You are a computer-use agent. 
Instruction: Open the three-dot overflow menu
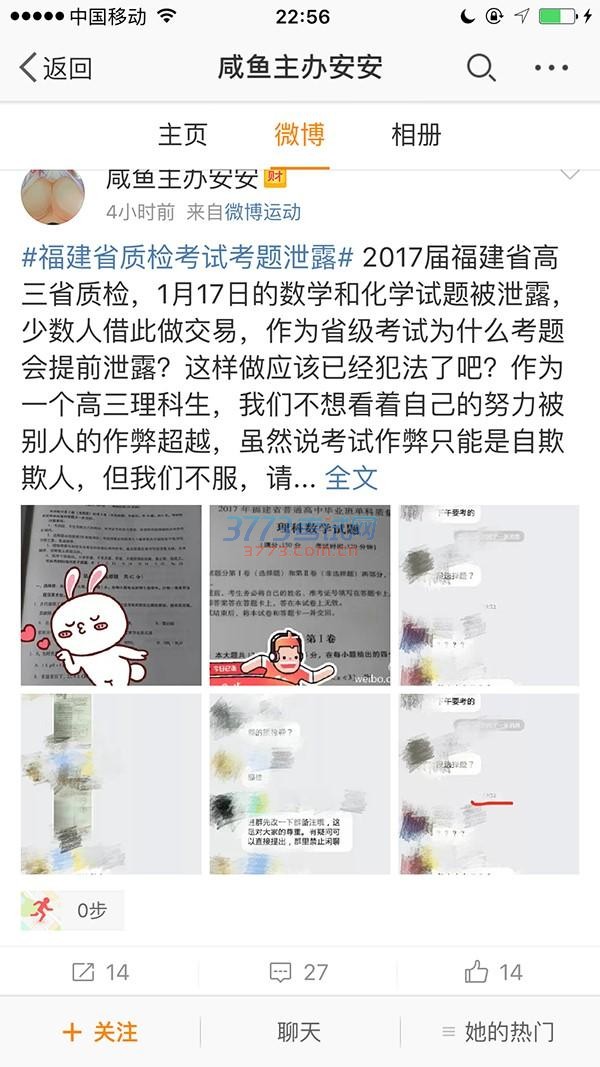551,68
